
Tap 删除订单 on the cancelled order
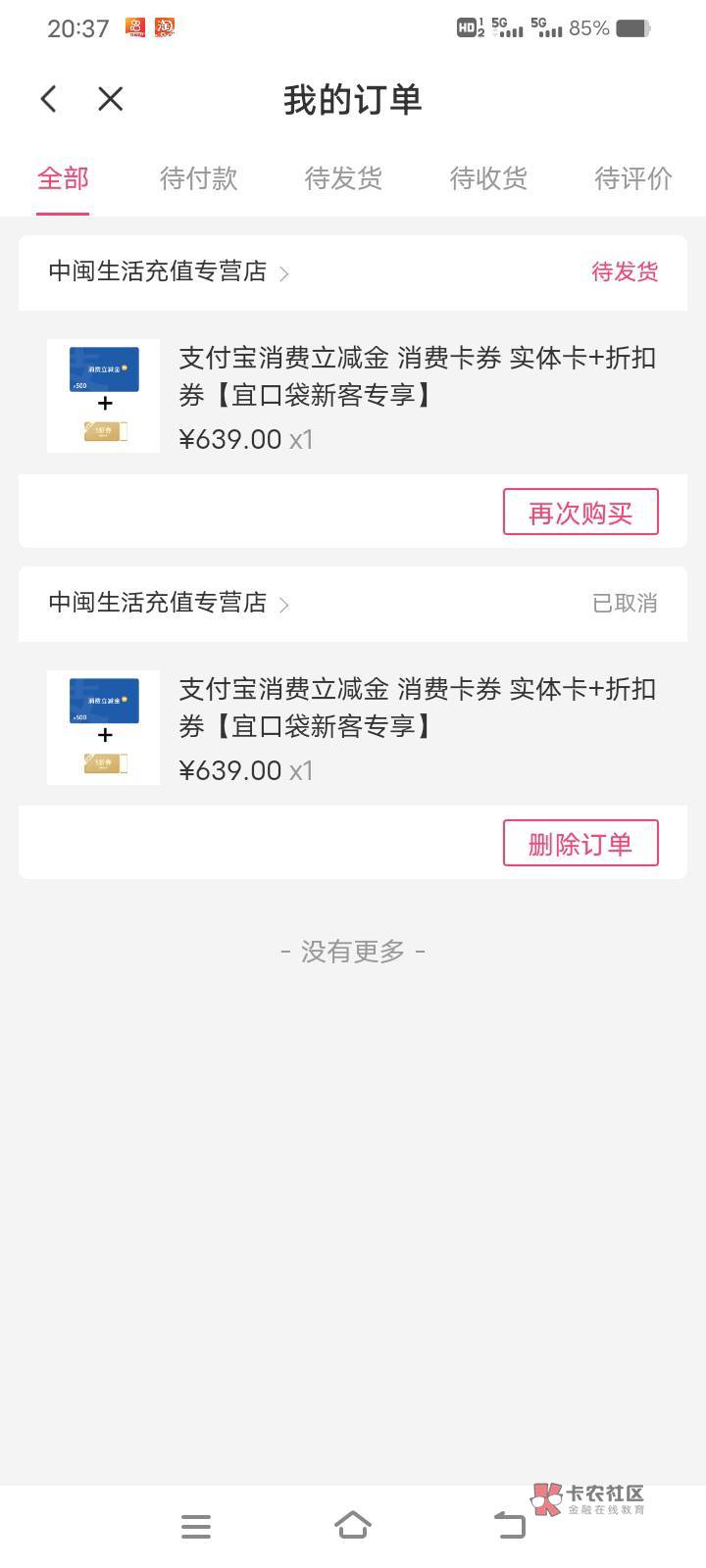pos(580,844)
